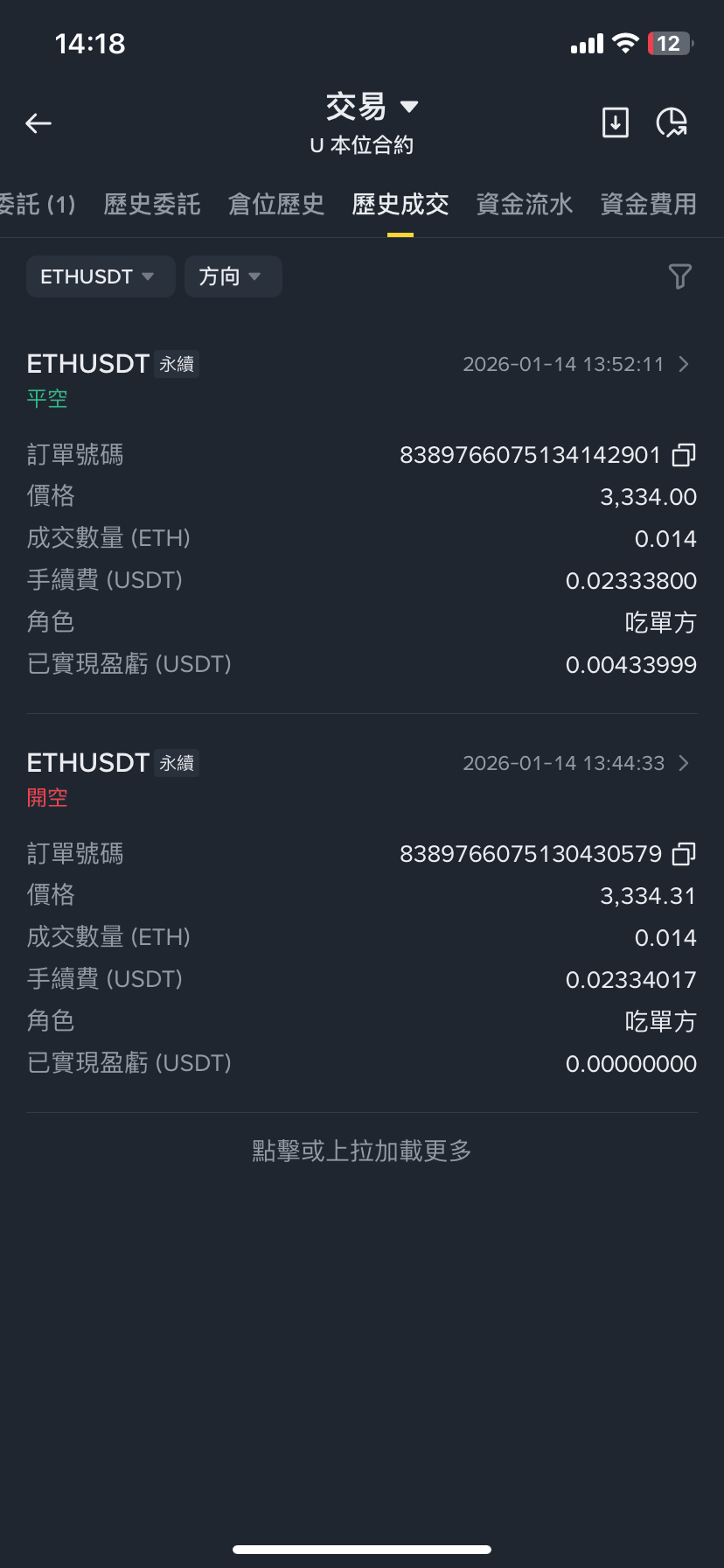Open the 方向 direction dropdown
This screenshot has width=724, height=1568.
click(233, 276)
